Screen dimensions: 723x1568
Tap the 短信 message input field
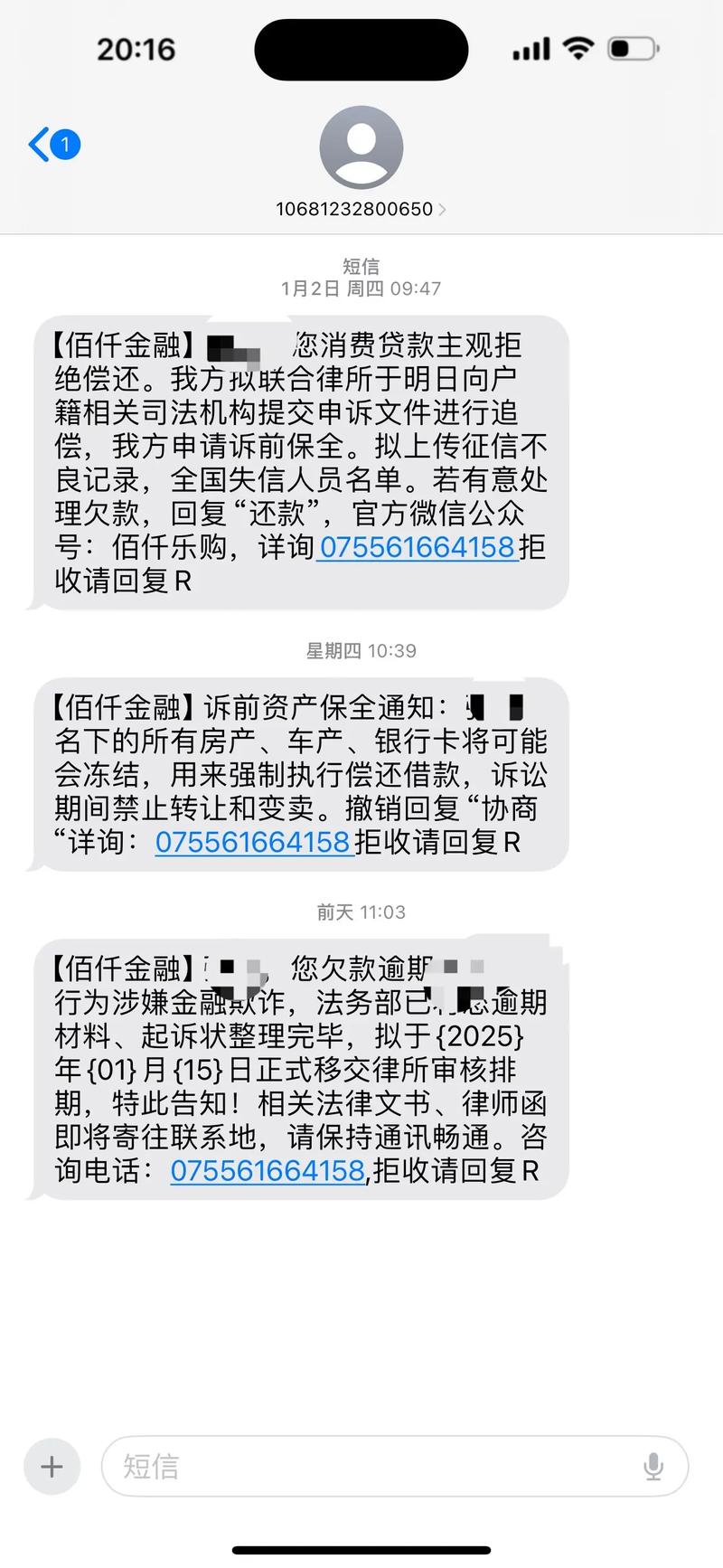[361, 1467]
